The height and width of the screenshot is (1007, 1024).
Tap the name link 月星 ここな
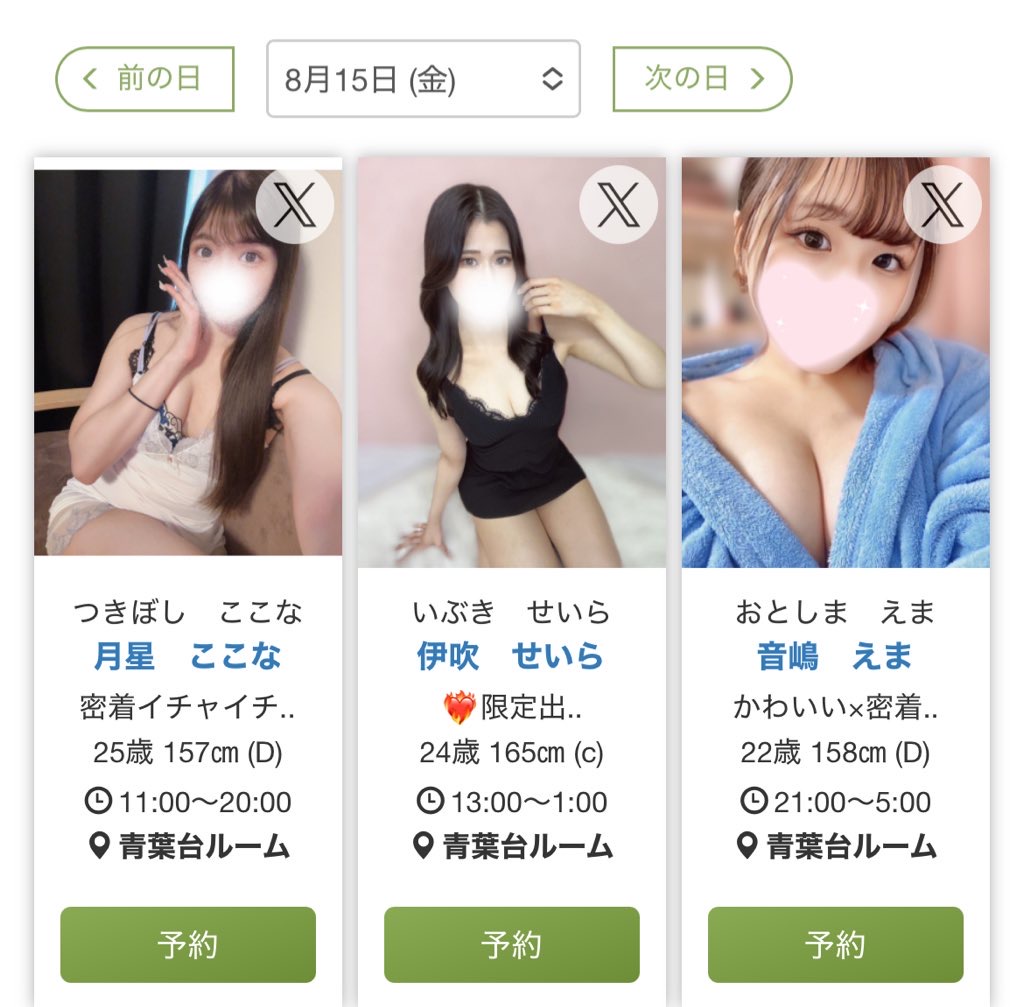coord(188,656)
